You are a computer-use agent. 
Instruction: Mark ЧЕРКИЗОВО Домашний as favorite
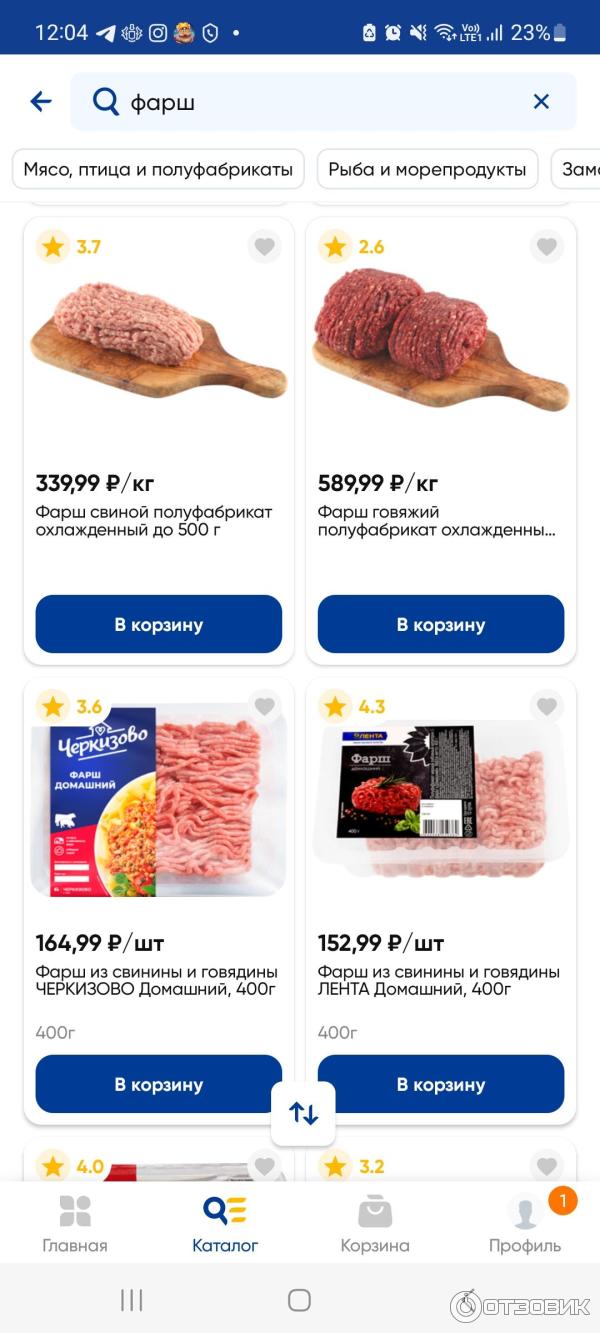click(264, 707)
